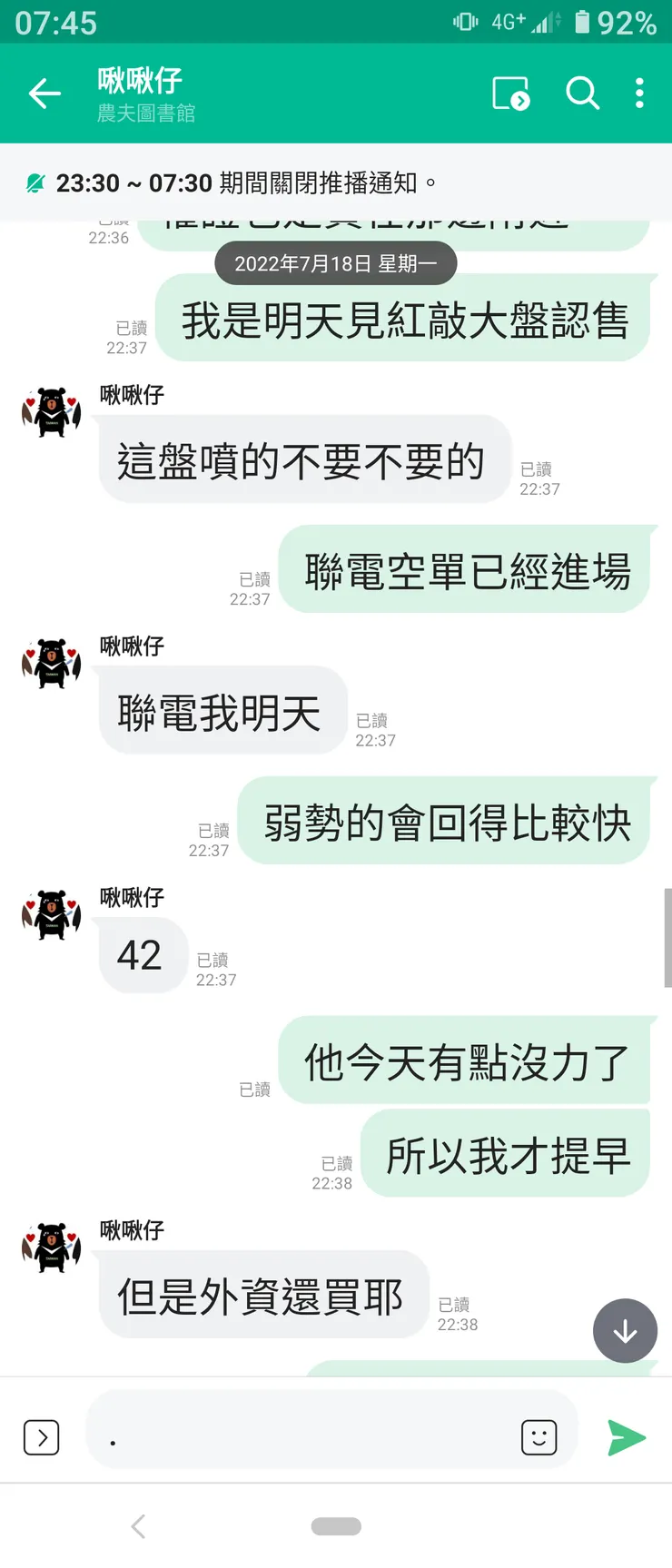672x1568 pixels.
Task: Open the emoji picker in message bar
Action: pyautogui.click(x=539, y=1437)
